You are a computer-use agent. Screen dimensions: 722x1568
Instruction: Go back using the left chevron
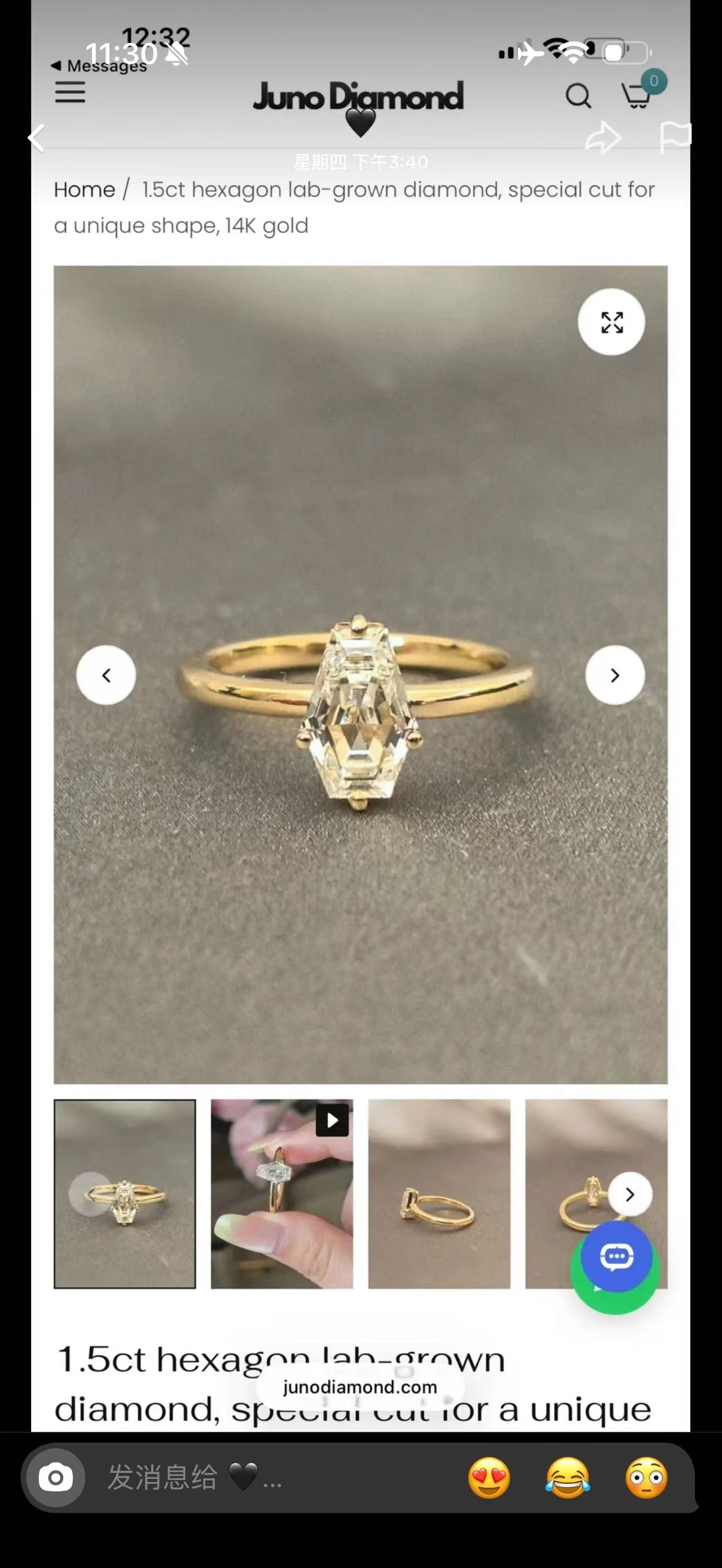[x=37, y=138]
